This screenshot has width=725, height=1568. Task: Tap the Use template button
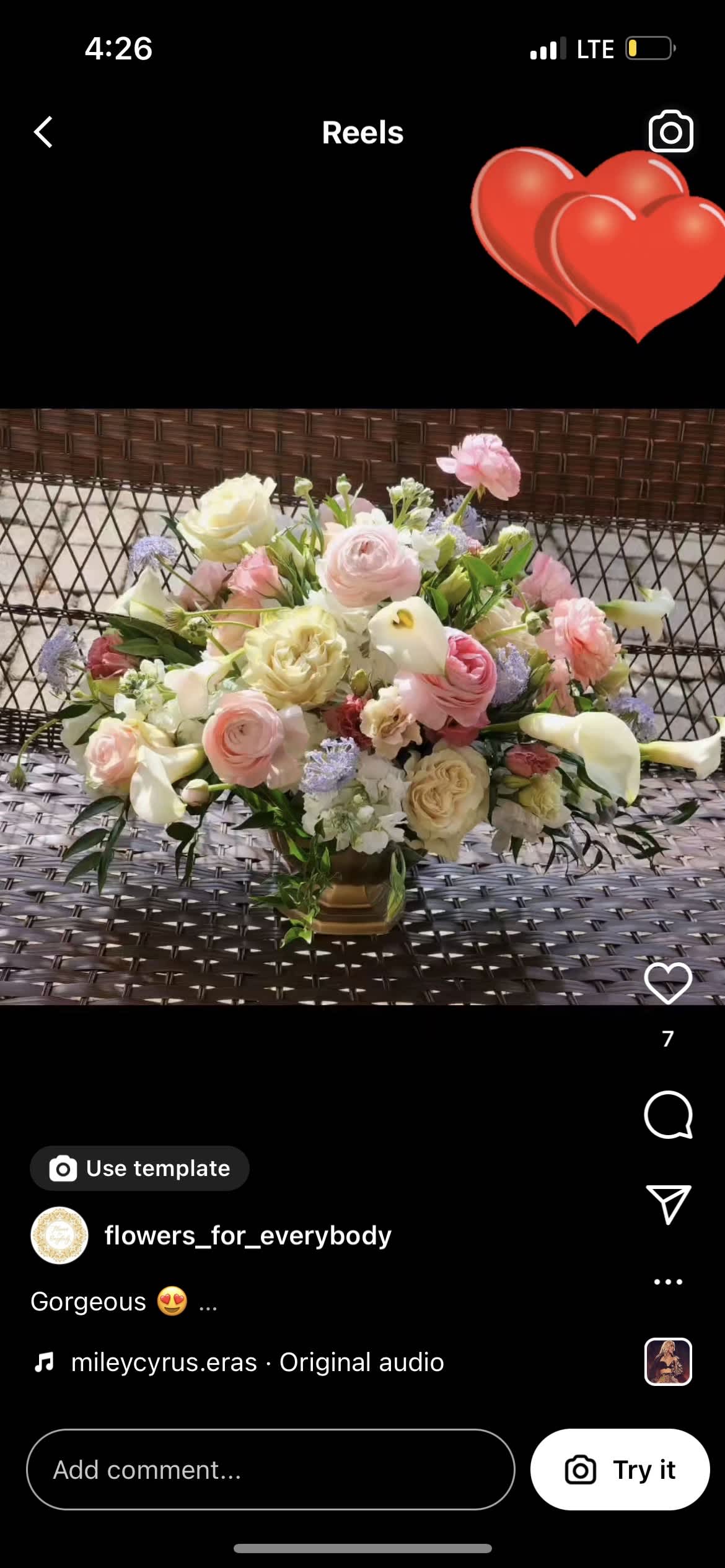139,1168
